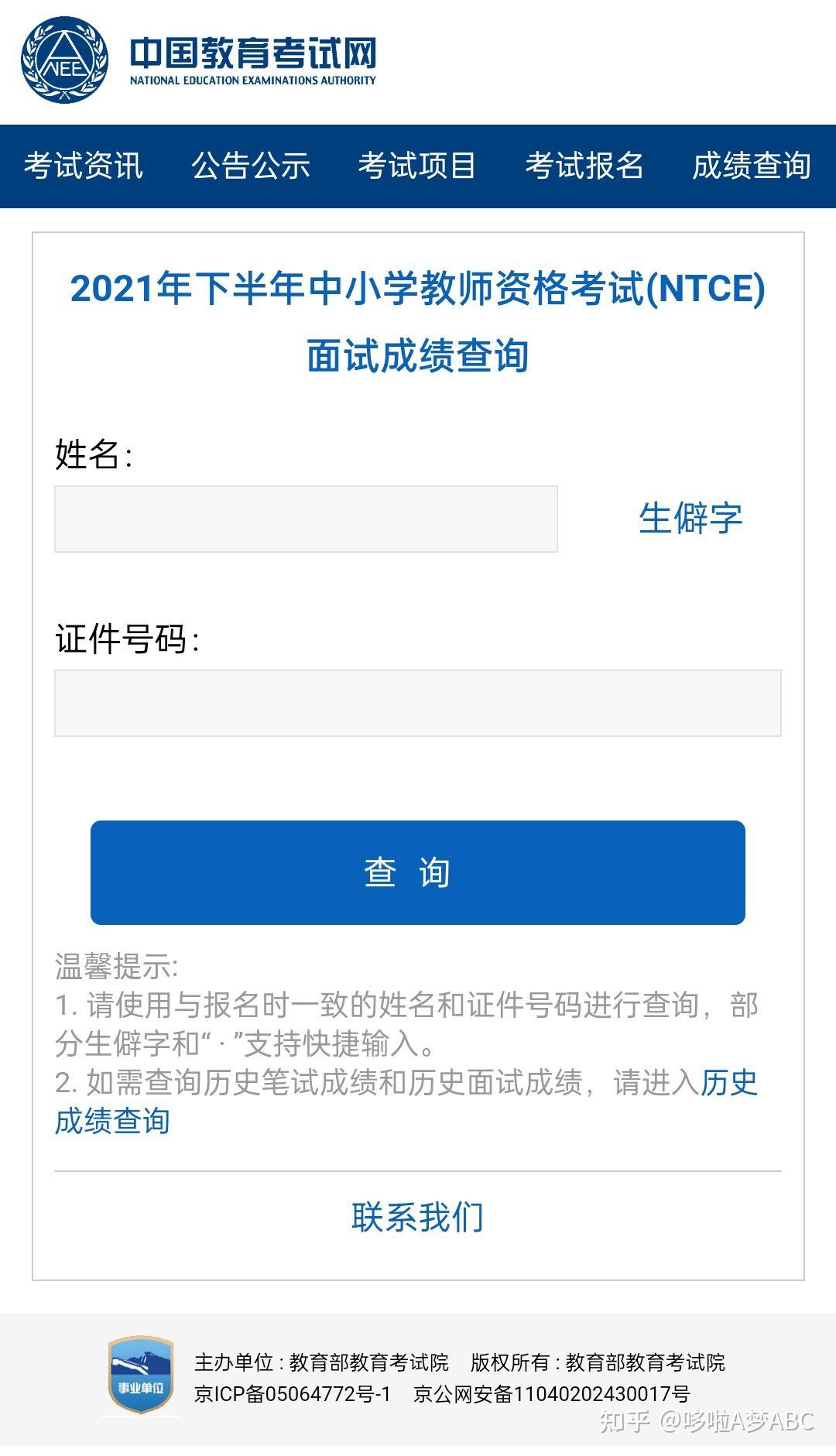Click the 联系我们 contact link

point(418,1216)
